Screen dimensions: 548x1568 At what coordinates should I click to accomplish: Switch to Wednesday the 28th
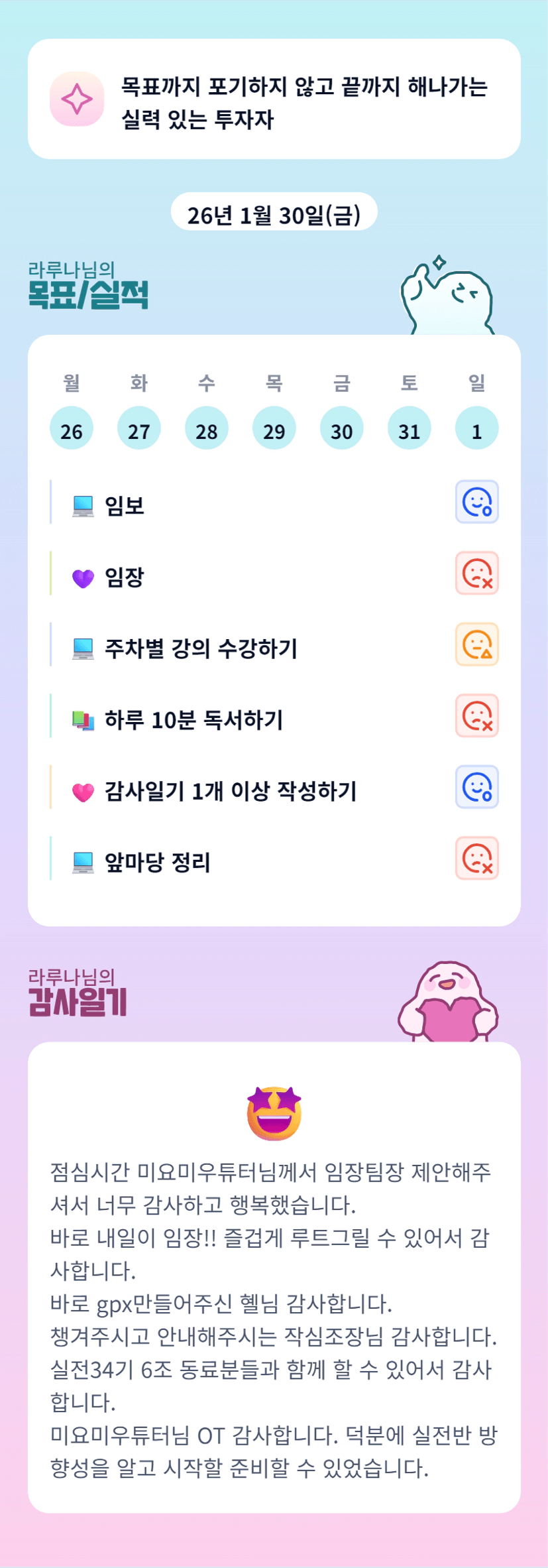click(207, 428)
